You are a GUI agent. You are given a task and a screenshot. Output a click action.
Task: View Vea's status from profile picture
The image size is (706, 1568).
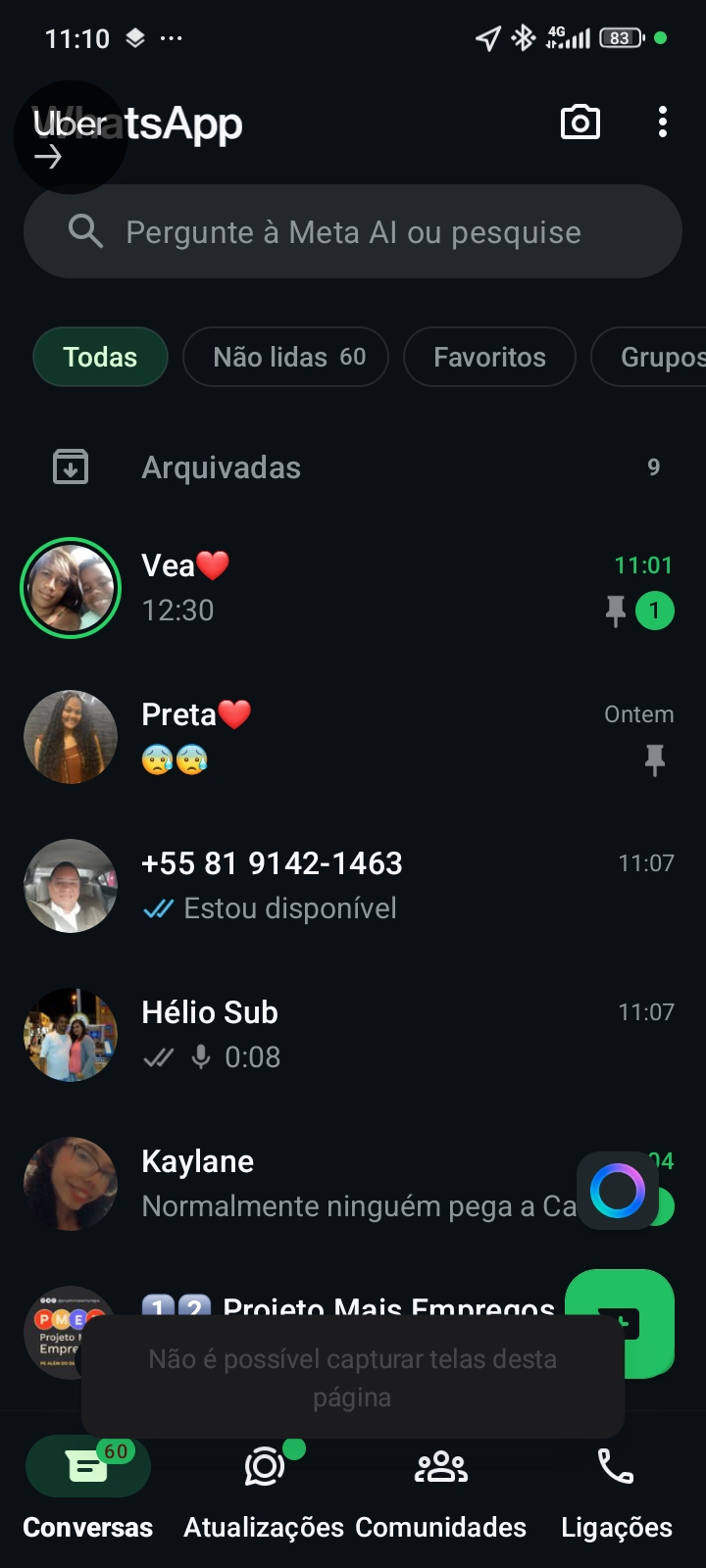[x=71, y=588]
